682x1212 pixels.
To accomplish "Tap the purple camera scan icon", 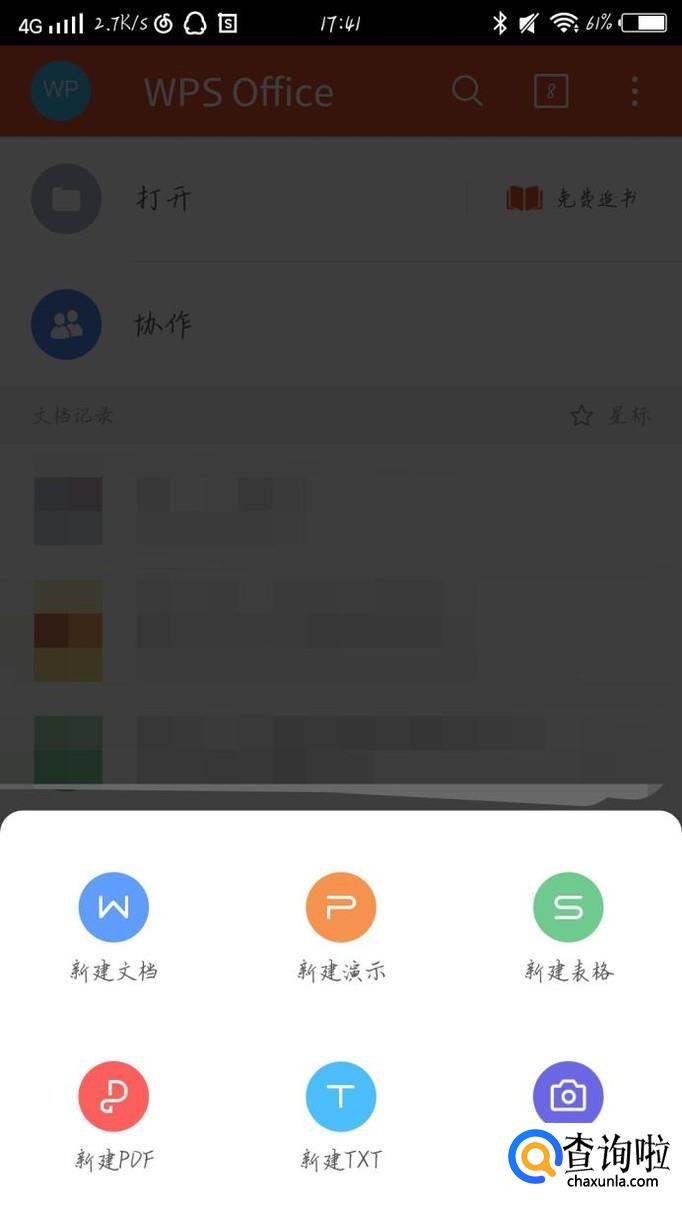I will point(568,1095).
